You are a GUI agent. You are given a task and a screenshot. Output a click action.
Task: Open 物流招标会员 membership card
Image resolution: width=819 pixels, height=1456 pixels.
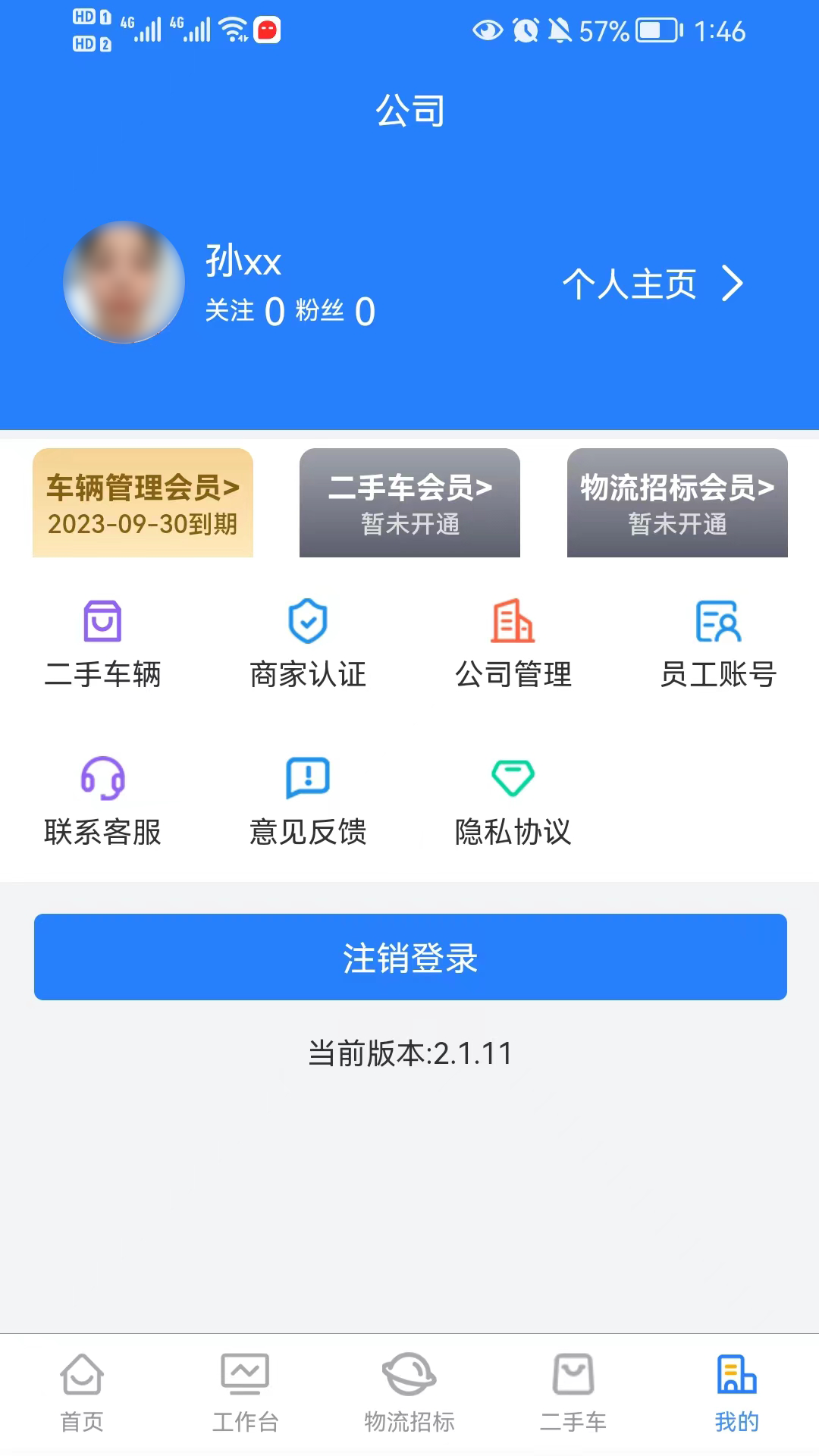tap(677, 503)
